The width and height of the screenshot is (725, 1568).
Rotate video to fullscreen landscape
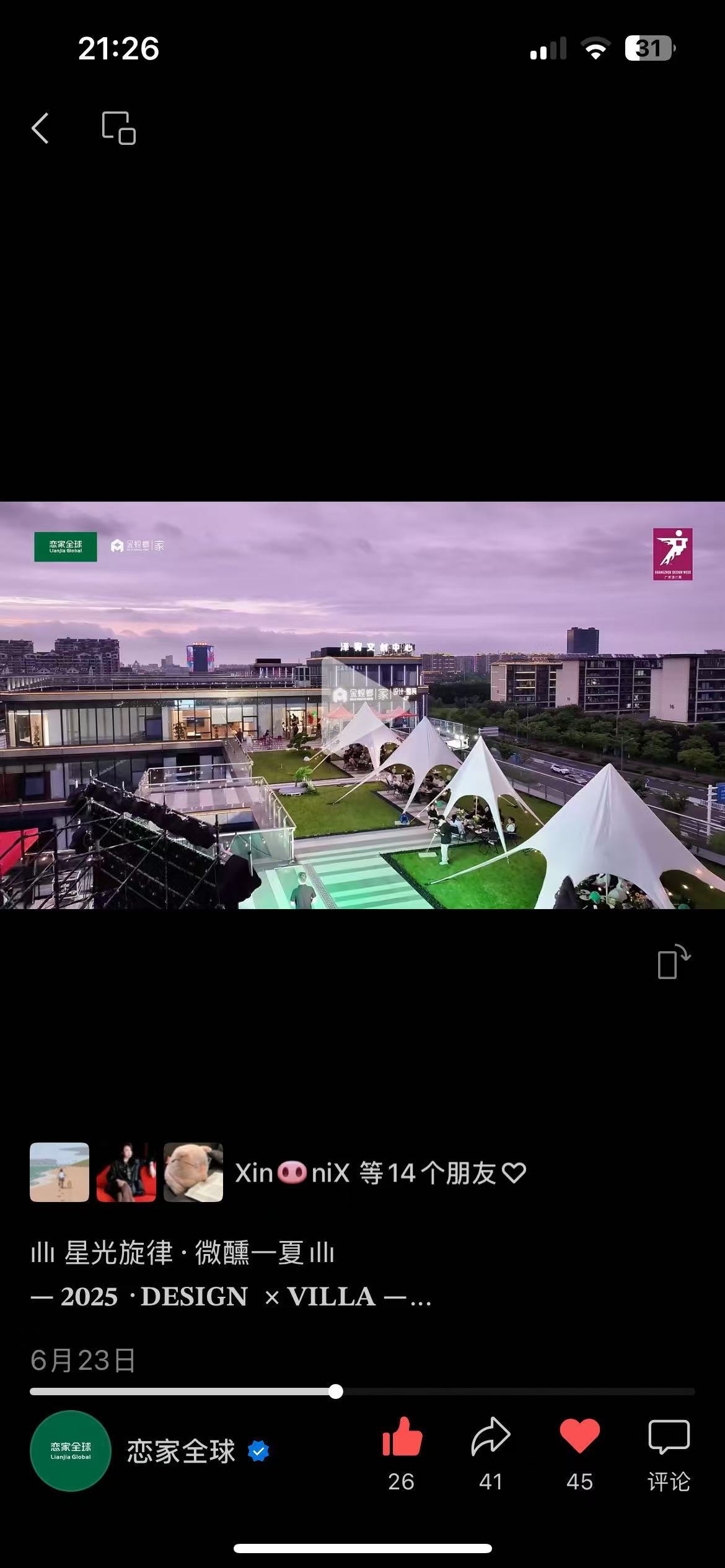pos(673,962)
